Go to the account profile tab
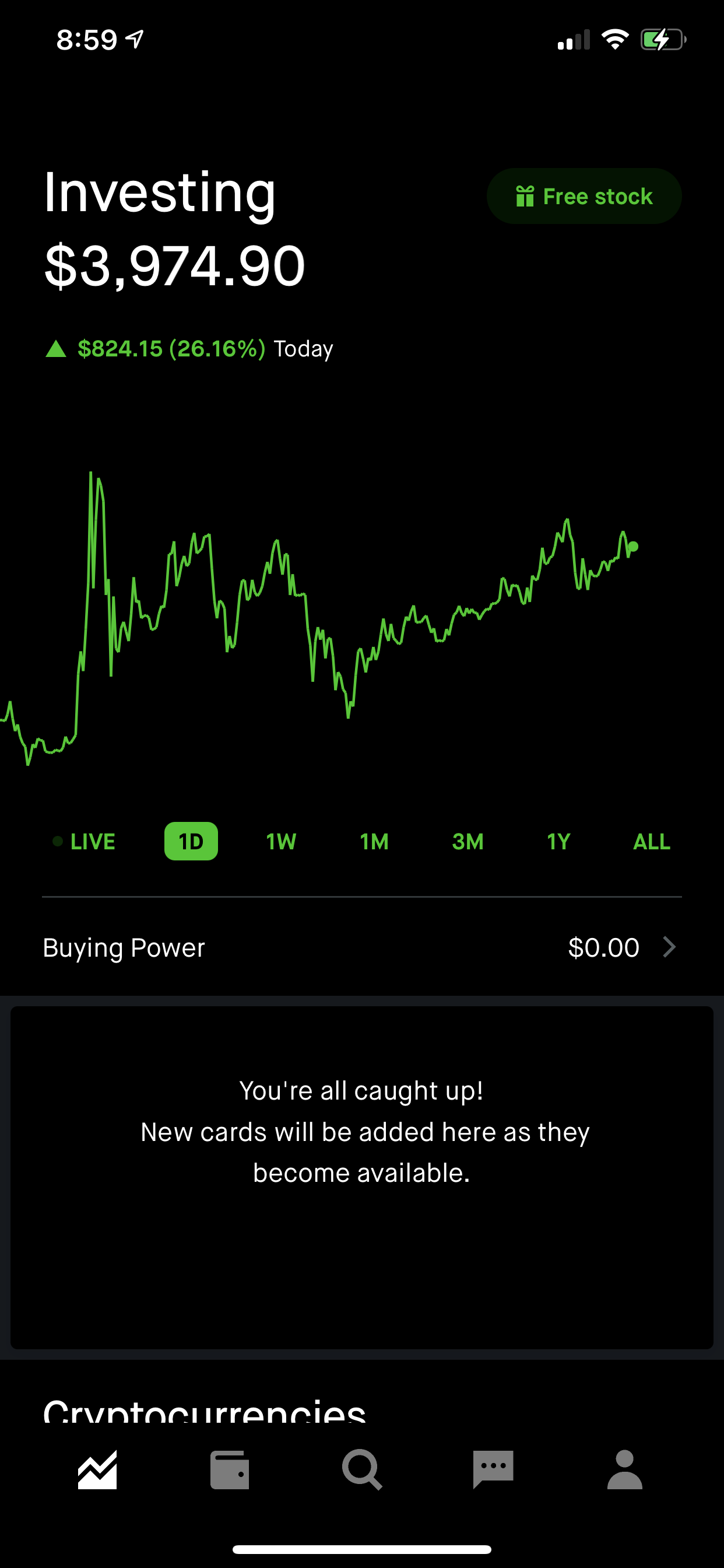This screenshot has width=724, height=1568. (x=625, y=1469)
